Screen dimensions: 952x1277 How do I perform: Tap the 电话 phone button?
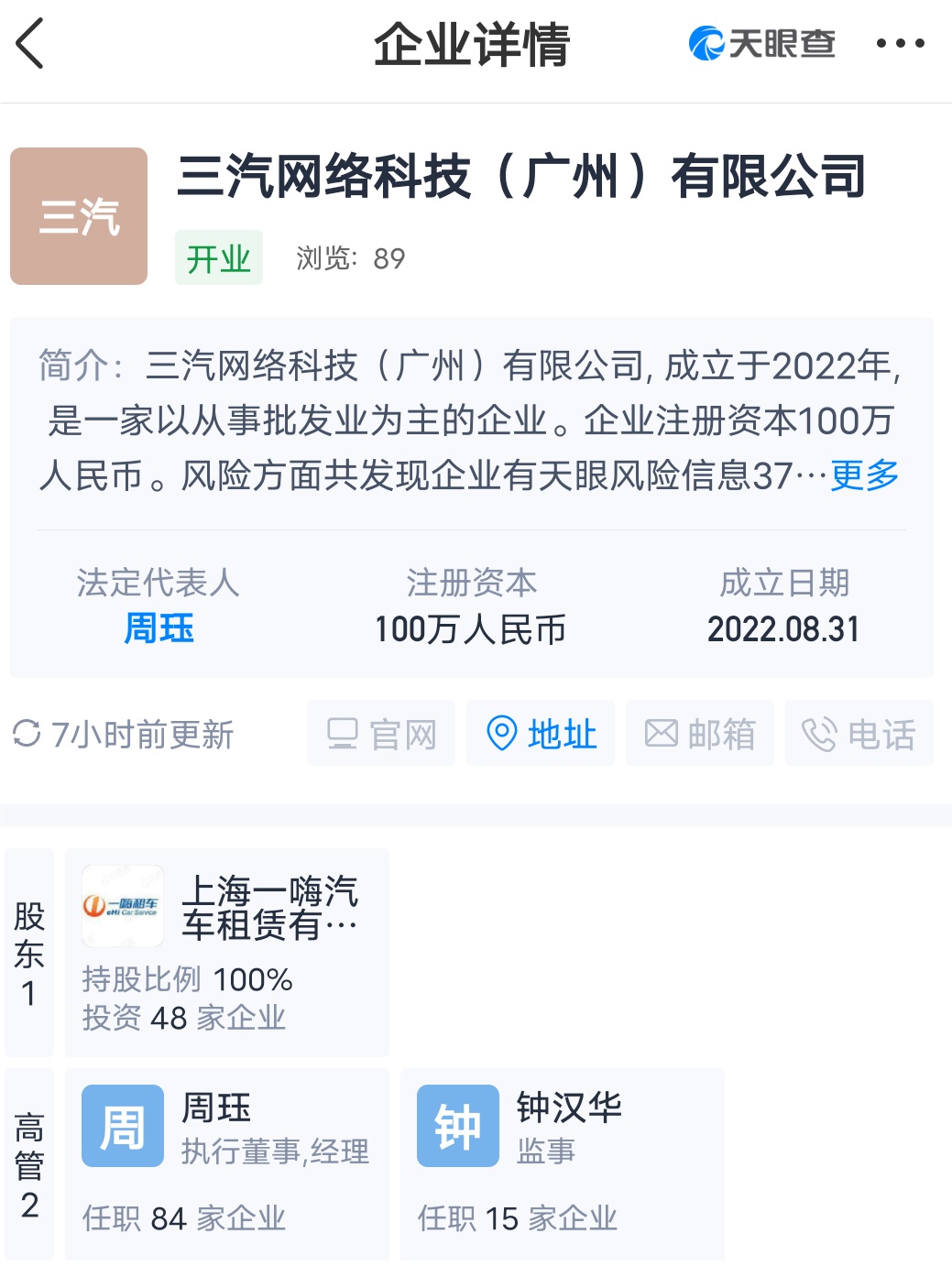pyautogui.click(x=859, y=734)
